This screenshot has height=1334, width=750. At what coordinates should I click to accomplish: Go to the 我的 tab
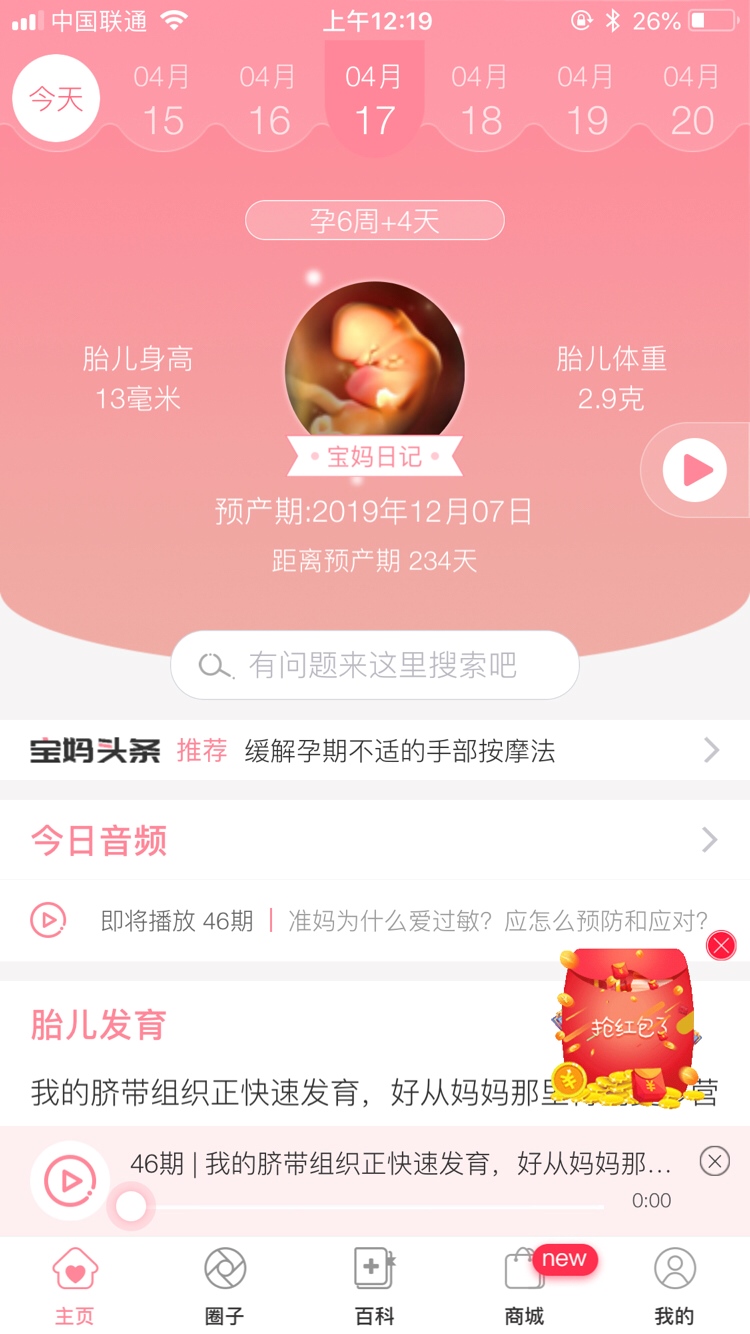(675, 1285)
